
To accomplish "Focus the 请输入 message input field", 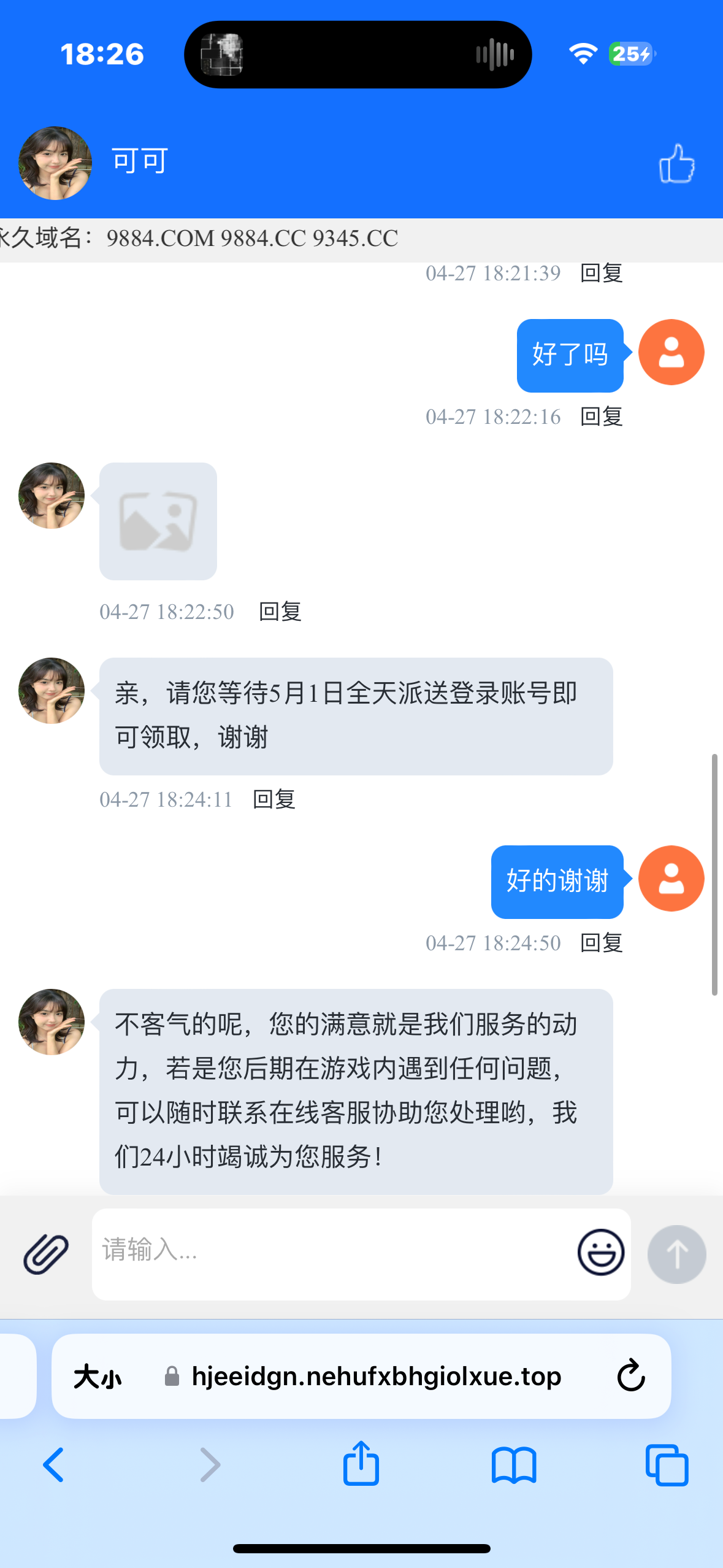I will click(331, 1253).
